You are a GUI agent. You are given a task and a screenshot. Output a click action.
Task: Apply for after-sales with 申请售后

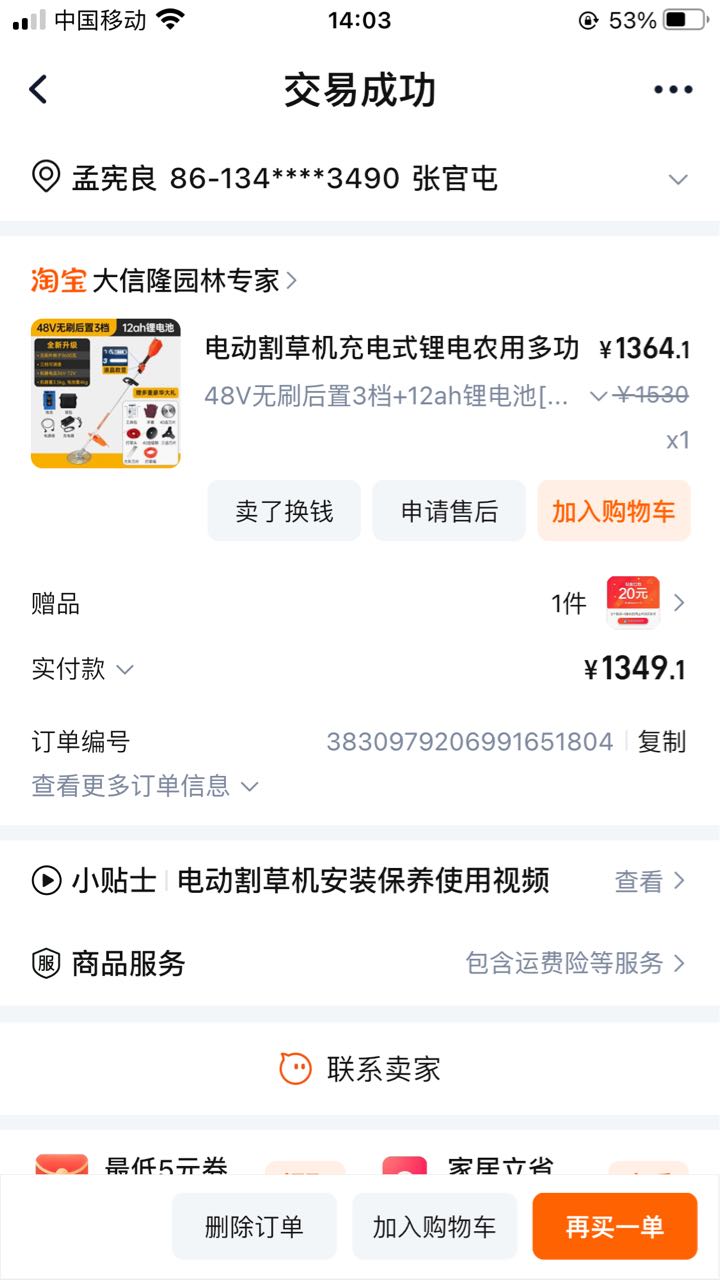(449, 511)
